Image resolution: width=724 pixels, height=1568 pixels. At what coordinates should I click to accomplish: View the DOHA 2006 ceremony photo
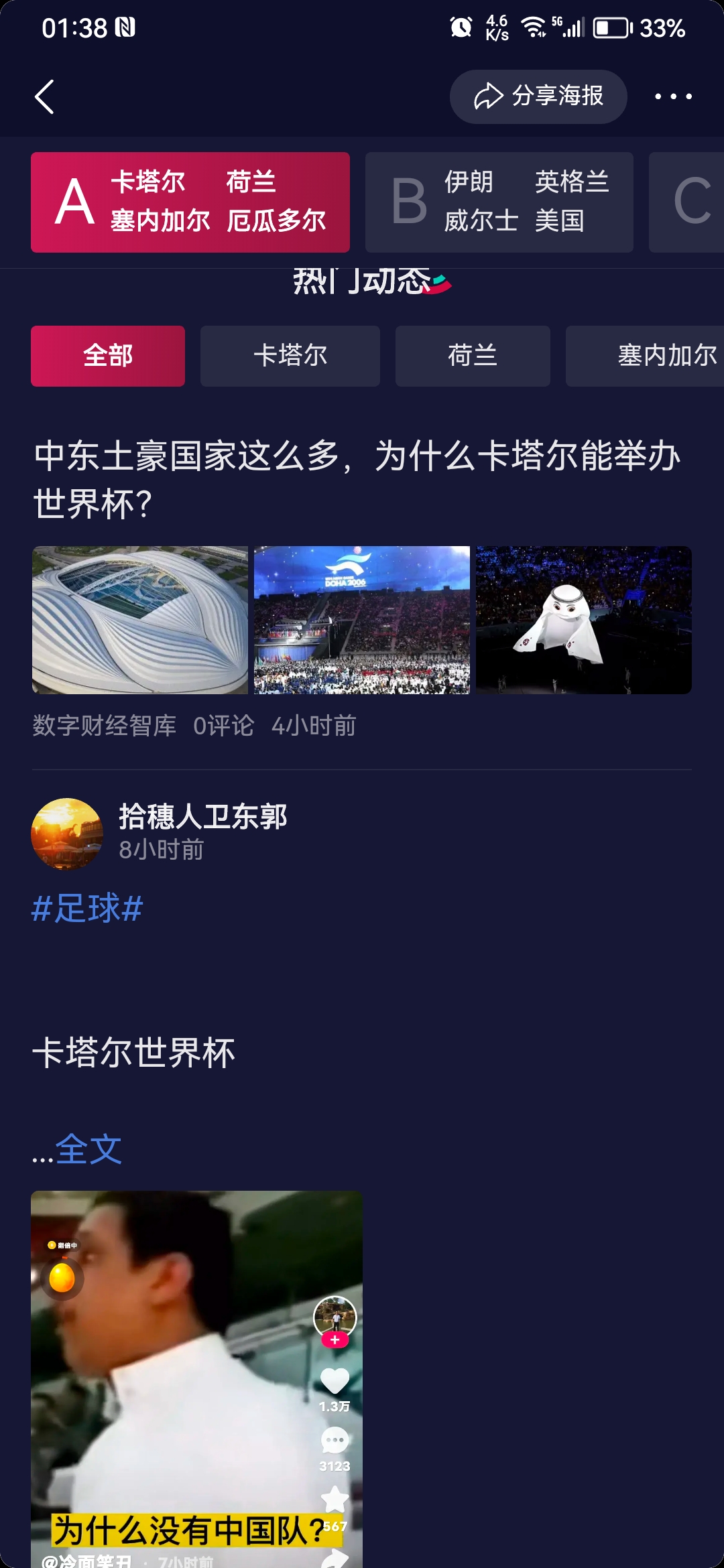[362, 620]
